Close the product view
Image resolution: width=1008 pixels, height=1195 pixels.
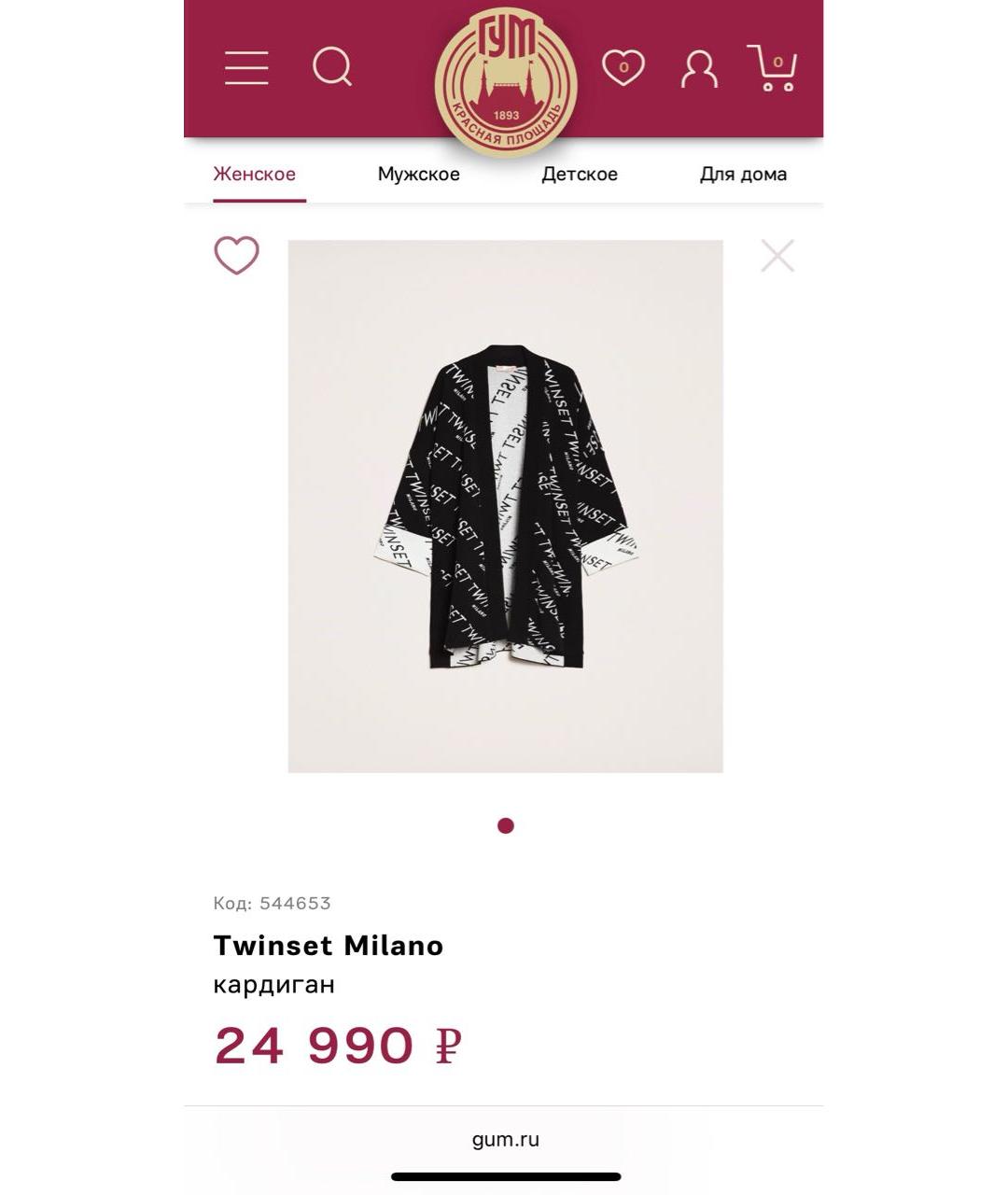pos(777,256)
